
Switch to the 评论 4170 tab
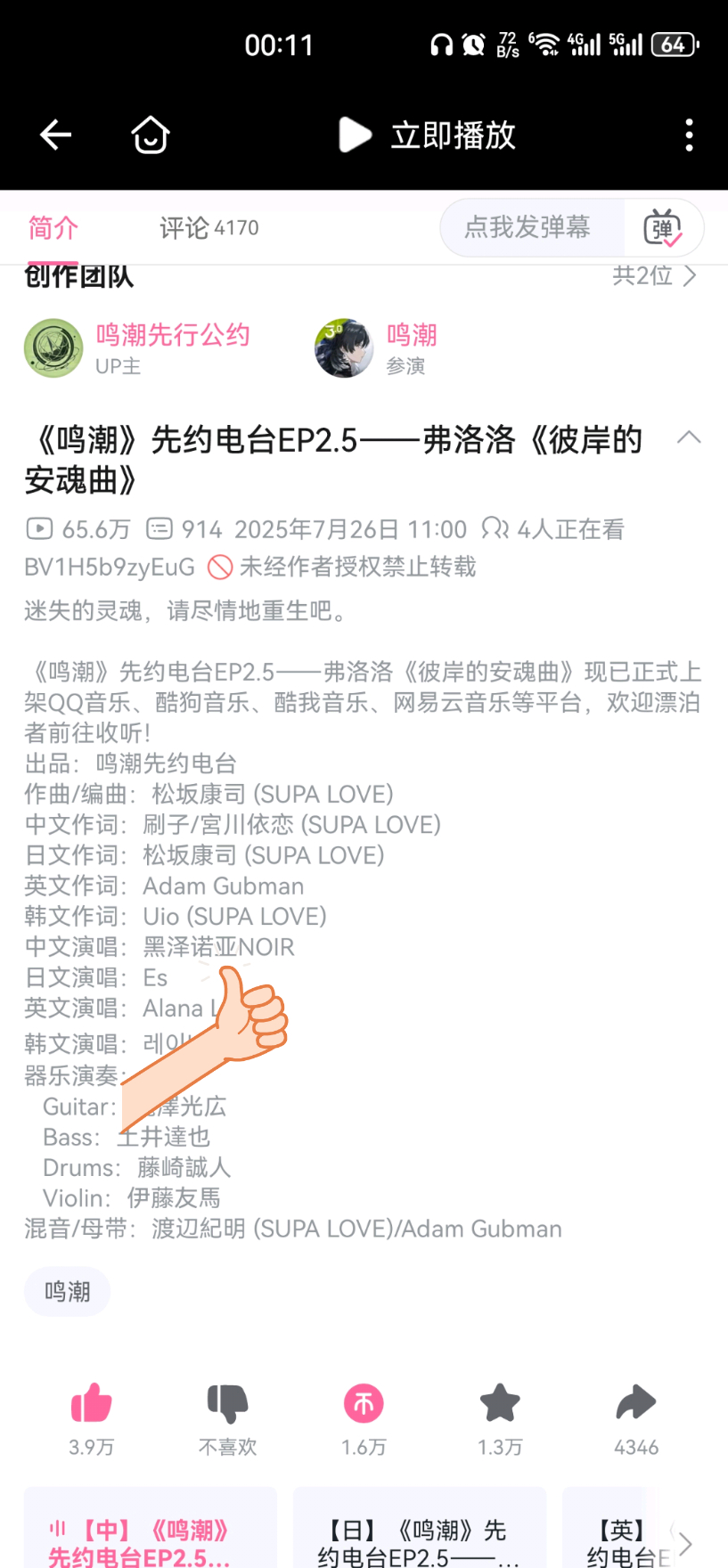click(x=209, y=228)
